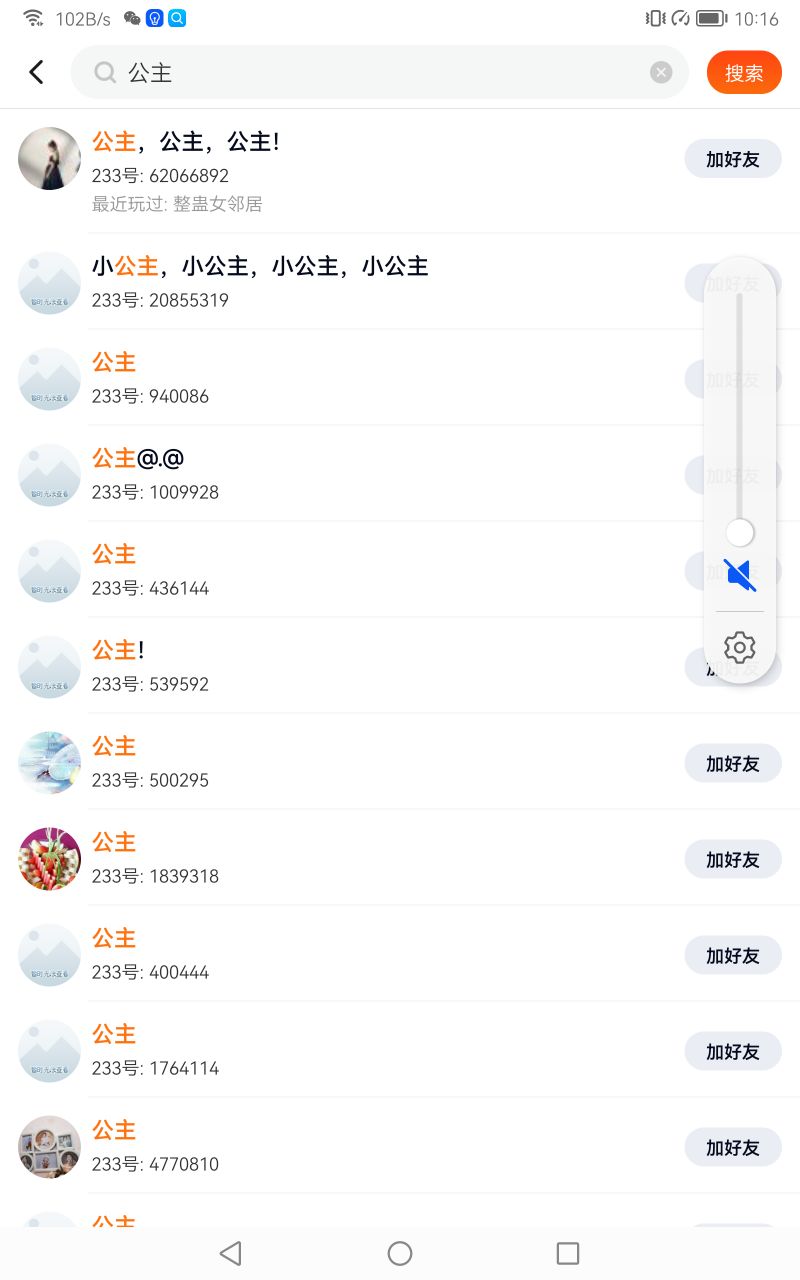Unmute using the volume speaker icon

click(x=739, y=574)
